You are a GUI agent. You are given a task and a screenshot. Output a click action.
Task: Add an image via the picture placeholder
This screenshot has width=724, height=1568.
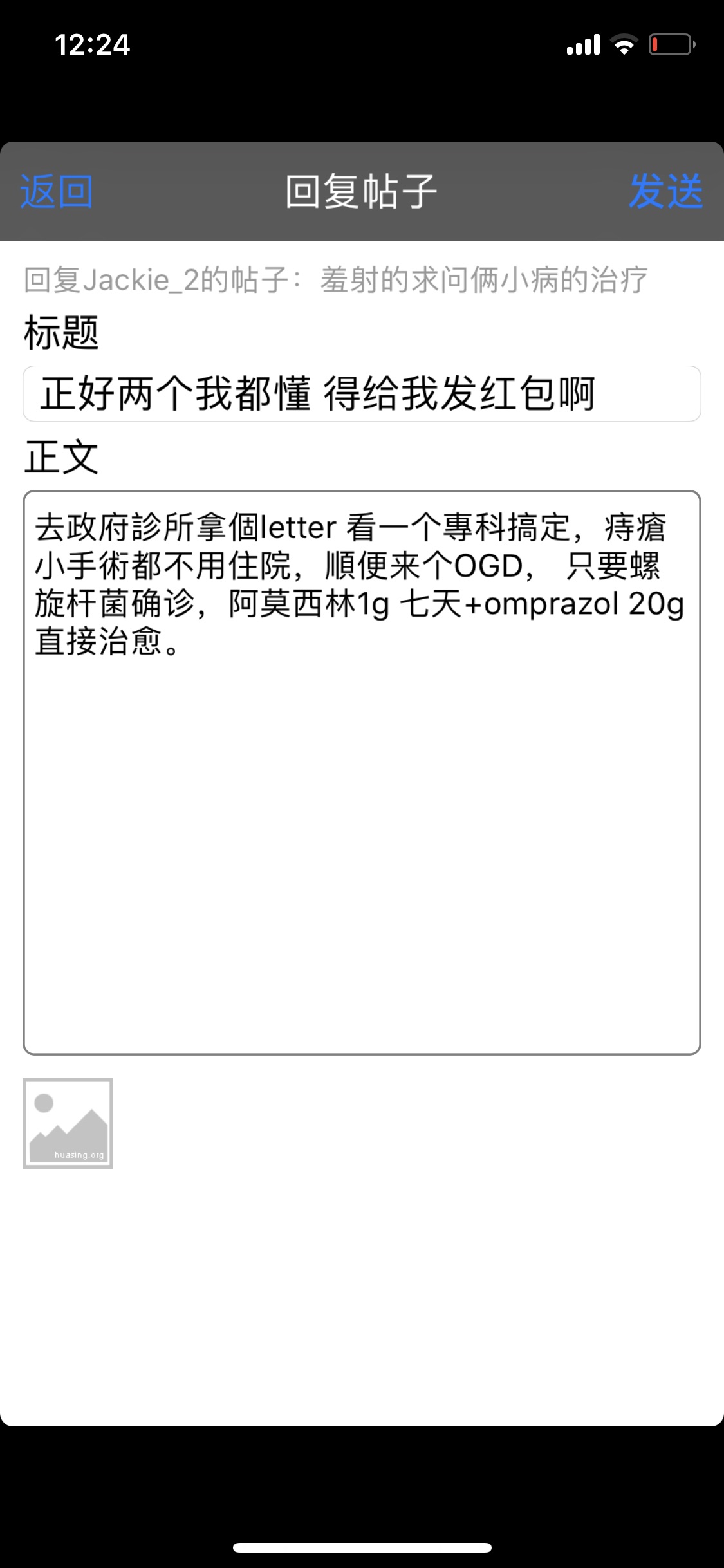pos(68,1123)
